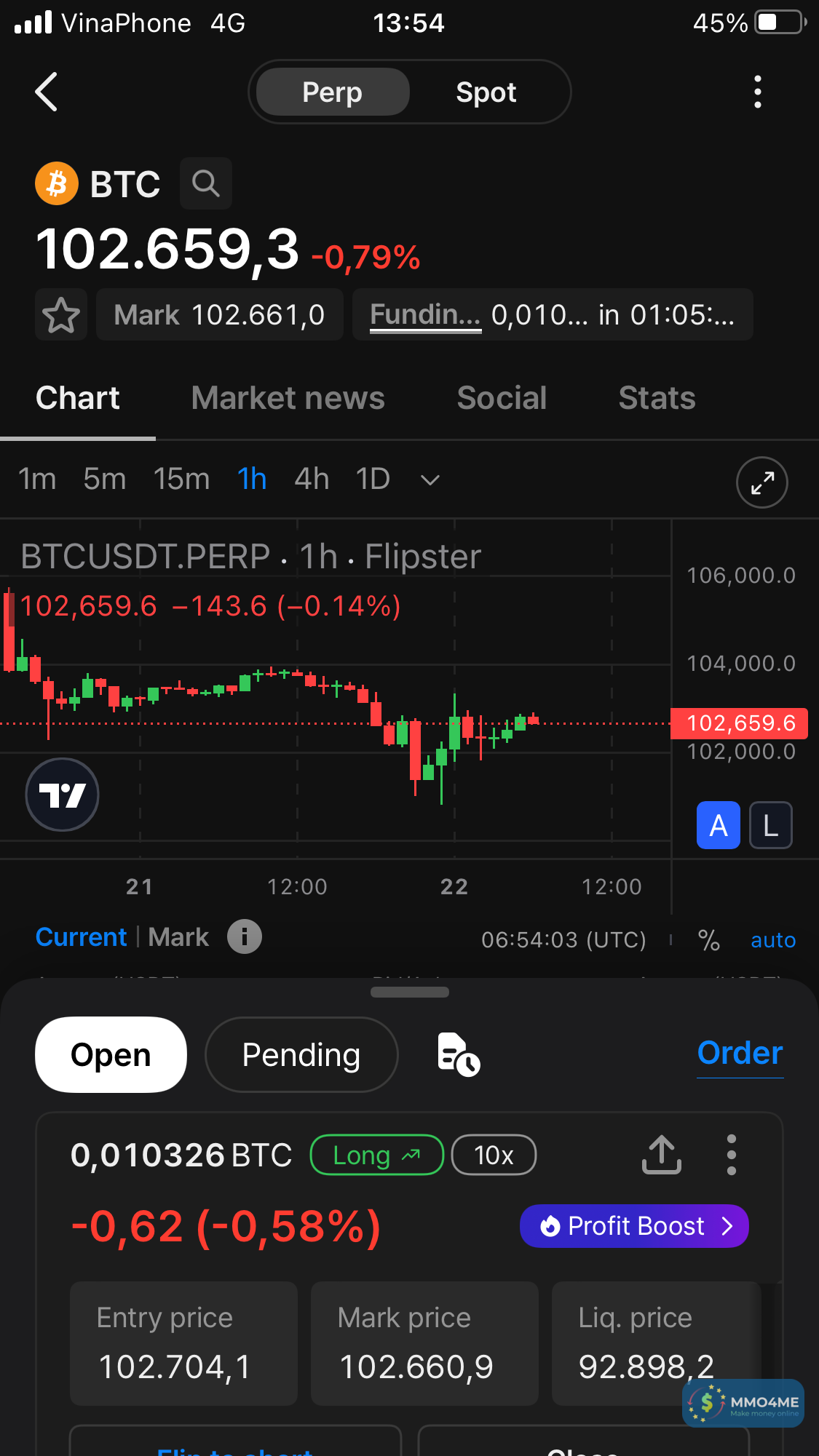The width and height of the screenshot is (819, 1456).
Task: Select the 15m chart interval
Action: coord(181,480)
